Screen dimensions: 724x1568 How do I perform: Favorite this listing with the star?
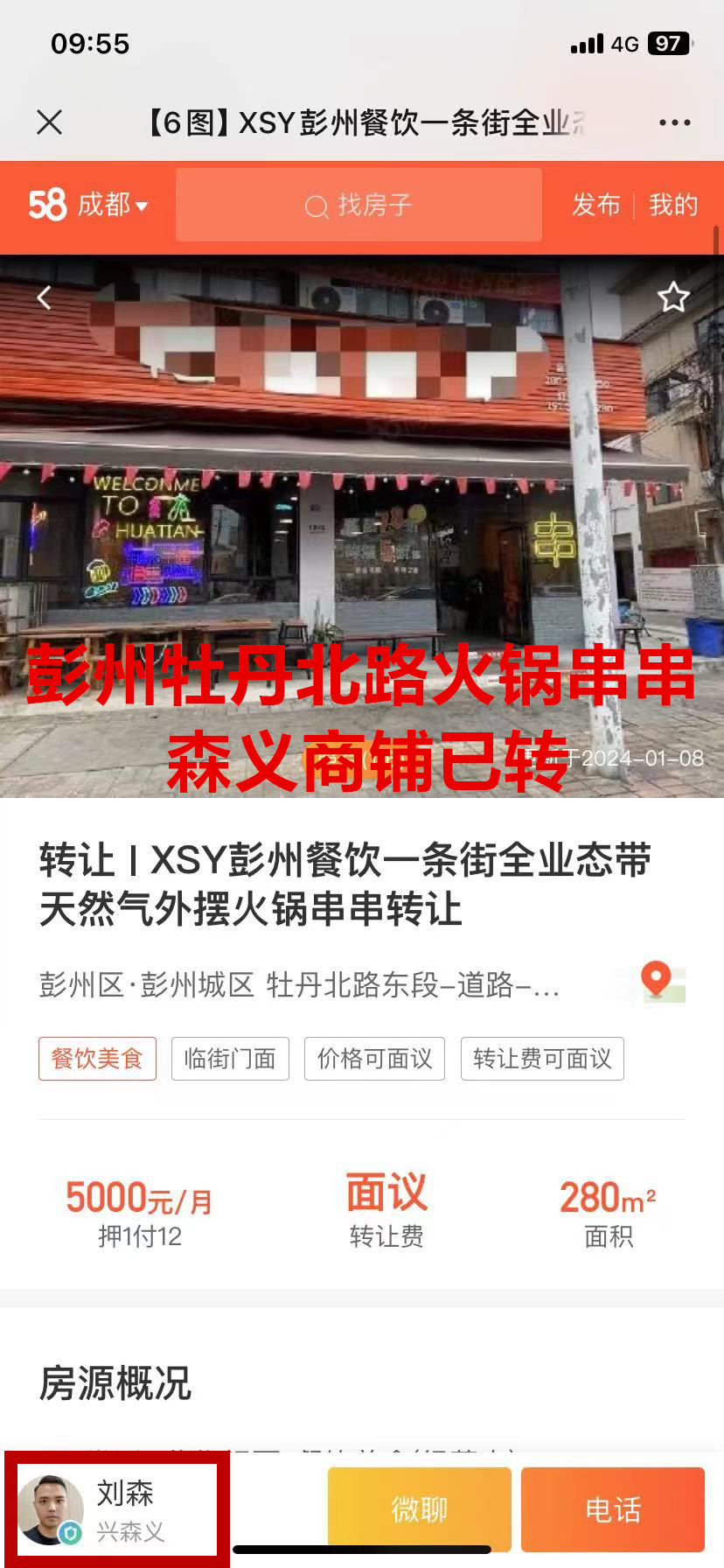point(672,297)
